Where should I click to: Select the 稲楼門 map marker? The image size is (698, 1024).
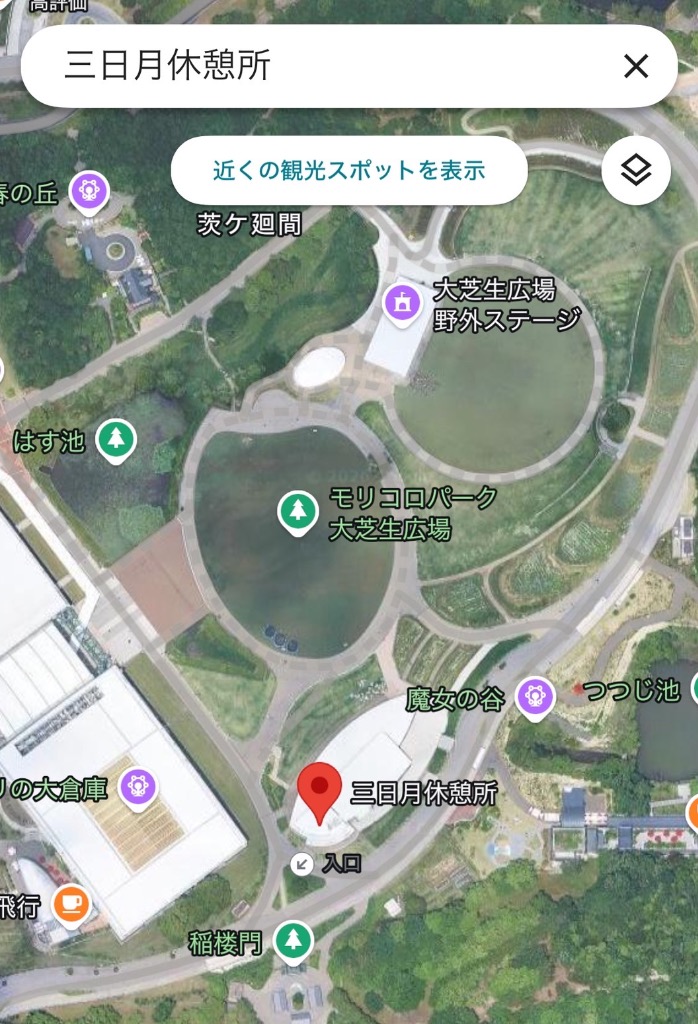pyautogui.click(x=293, y=940)
